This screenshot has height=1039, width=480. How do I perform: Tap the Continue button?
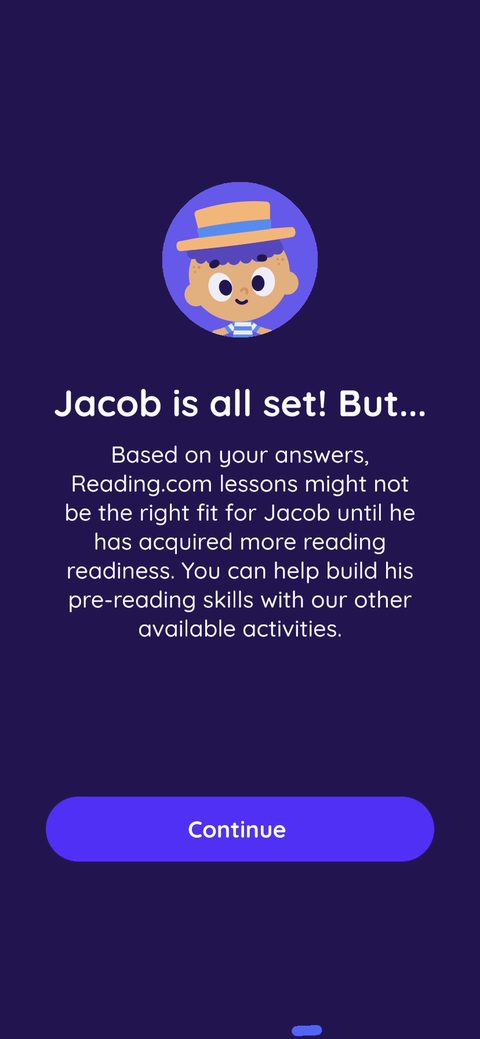(x=239, y=829)
